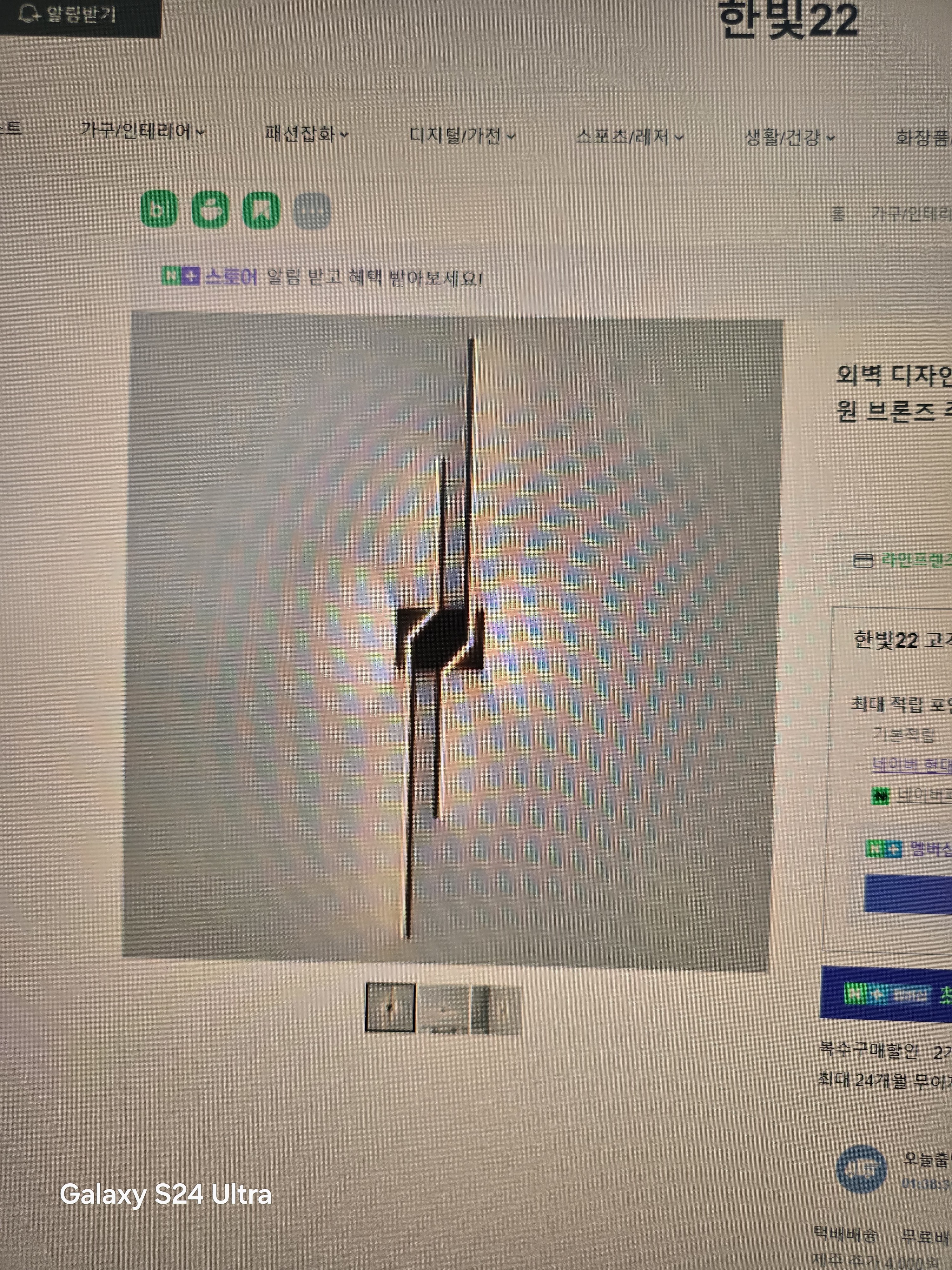
Task: Share the product to Naver Cafe
Action: [210, 210]
